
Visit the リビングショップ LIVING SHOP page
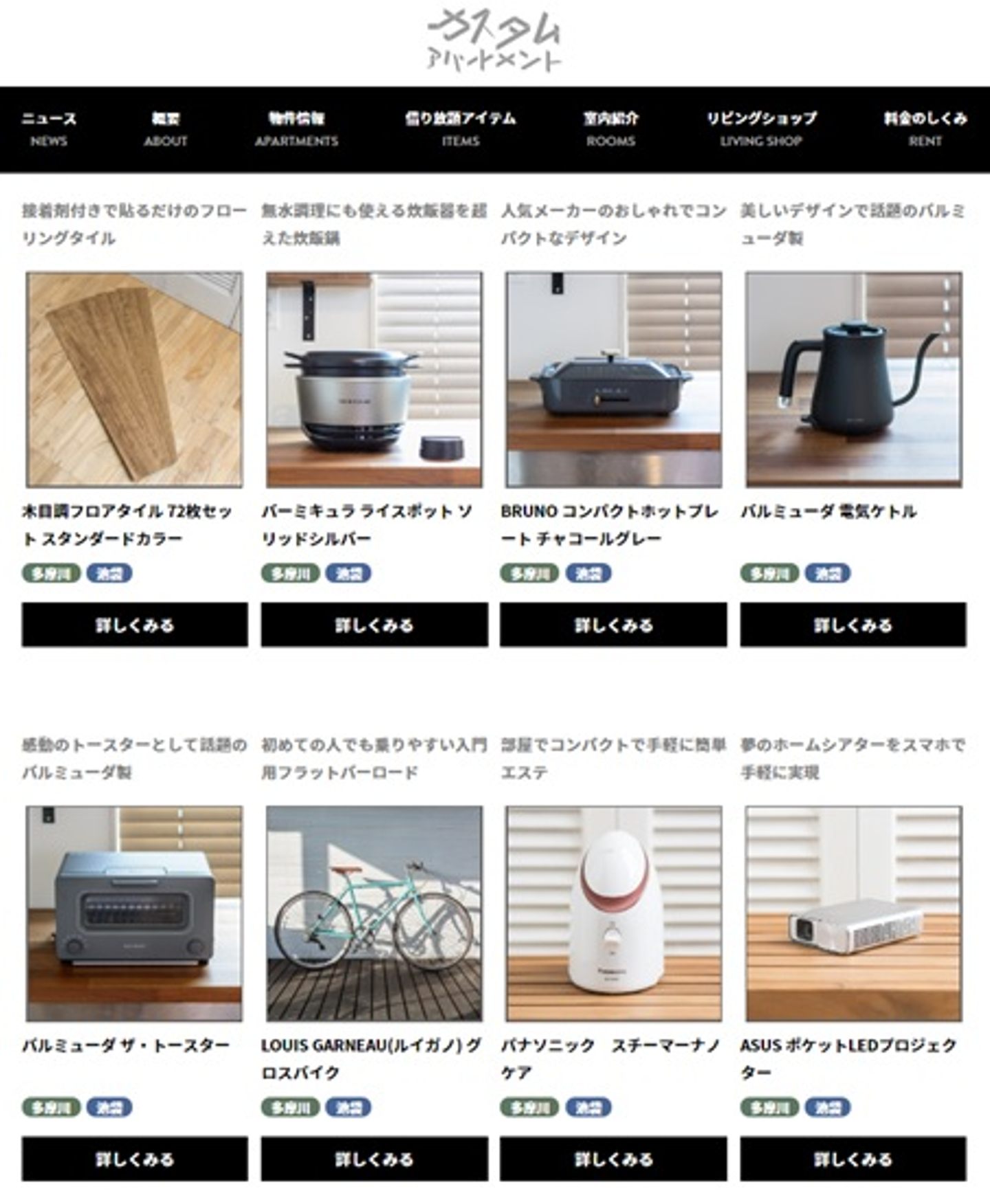[761, 129]
